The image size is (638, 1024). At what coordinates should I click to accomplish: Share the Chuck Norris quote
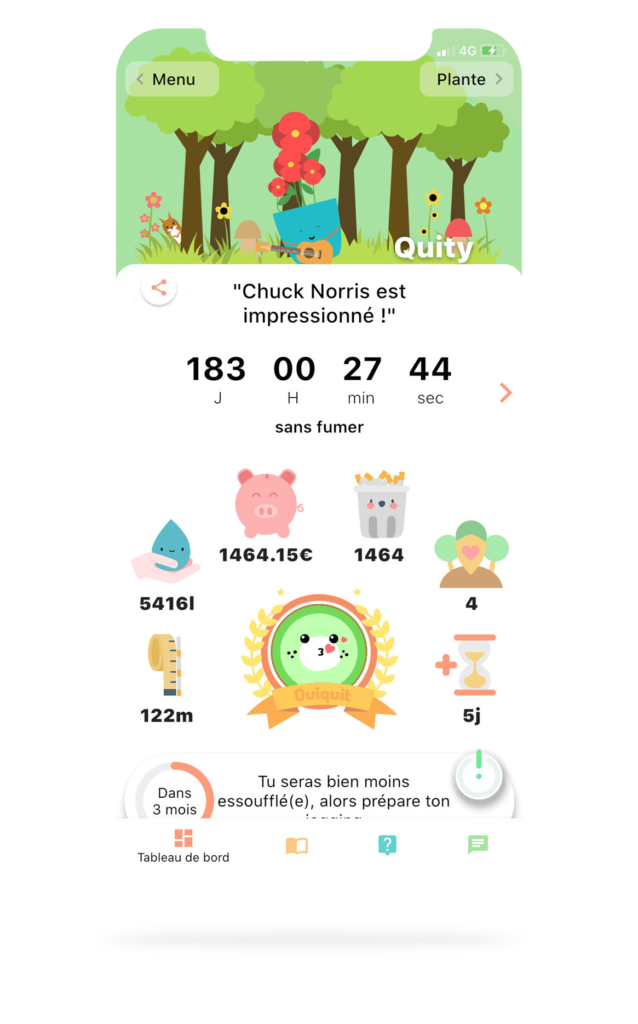pyautogui.click(x=158, y=289)
